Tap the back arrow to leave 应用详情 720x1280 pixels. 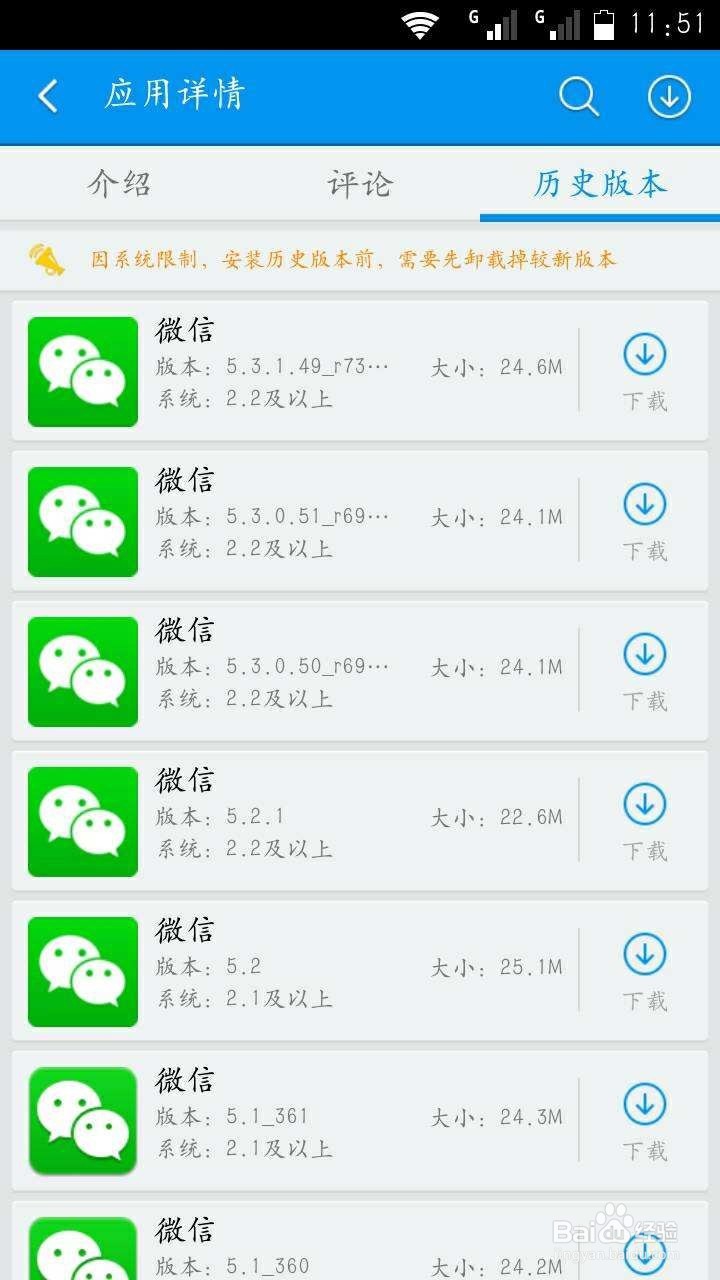pos(45,96)
